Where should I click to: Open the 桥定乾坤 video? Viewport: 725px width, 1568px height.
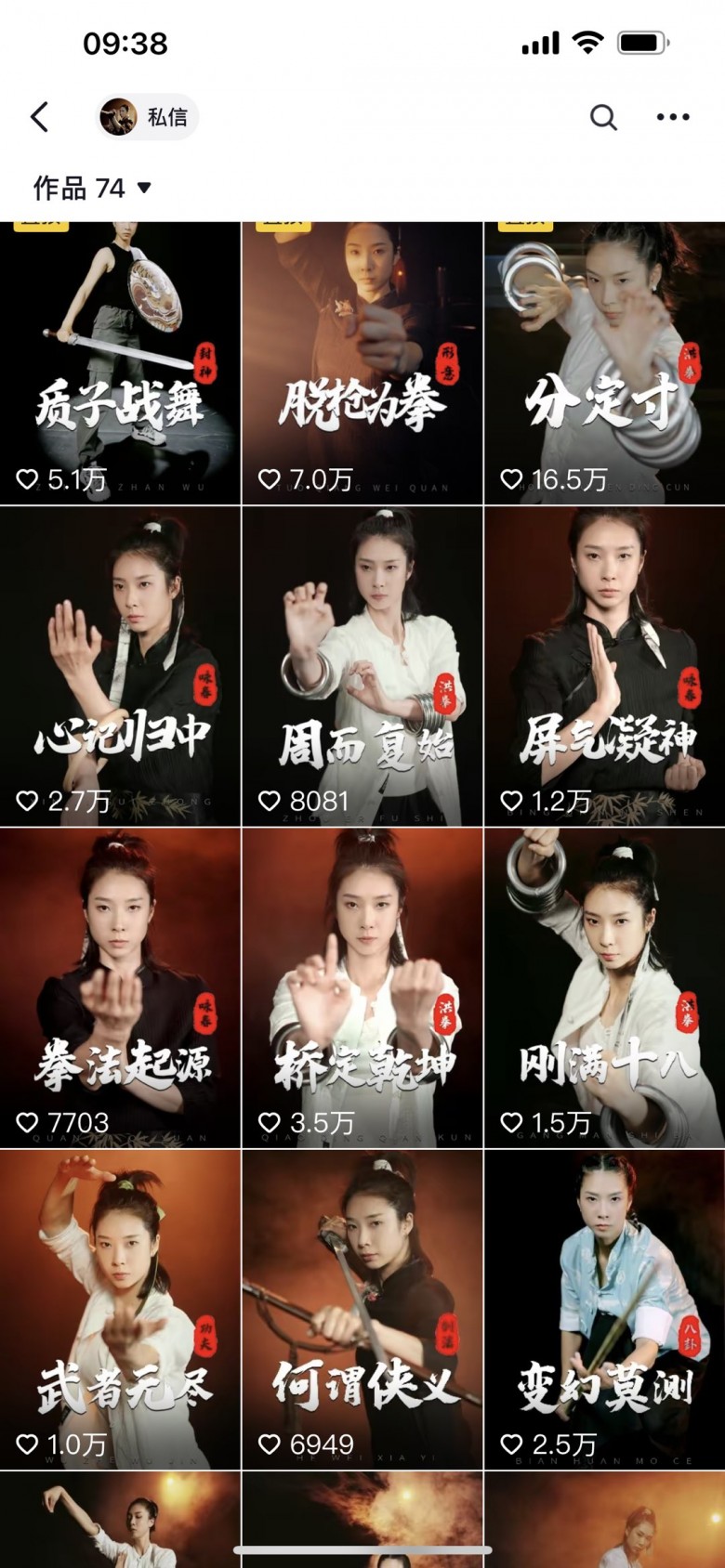tap(362, 988)
